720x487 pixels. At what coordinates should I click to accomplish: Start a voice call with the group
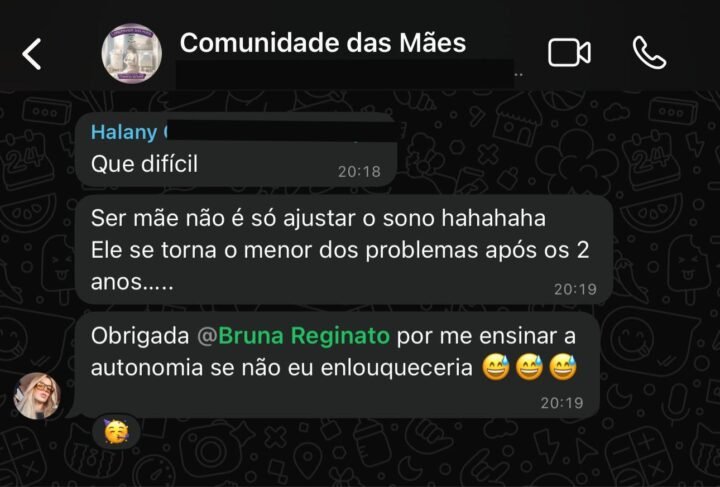click(x=650, y=53)
